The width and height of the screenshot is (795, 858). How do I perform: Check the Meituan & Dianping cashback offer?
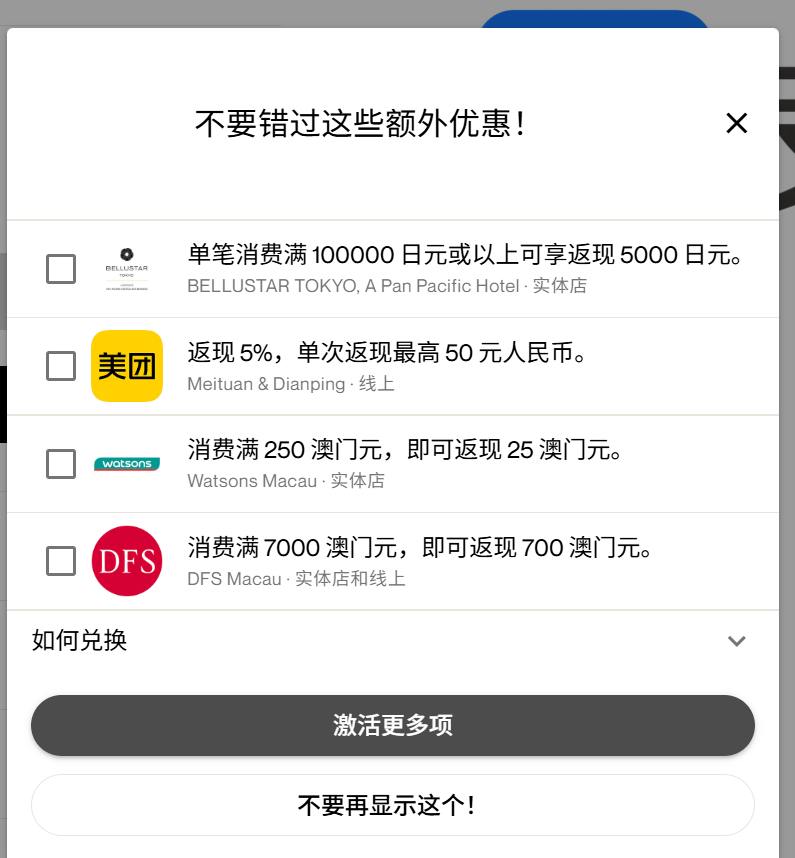(x=61, y=366)
